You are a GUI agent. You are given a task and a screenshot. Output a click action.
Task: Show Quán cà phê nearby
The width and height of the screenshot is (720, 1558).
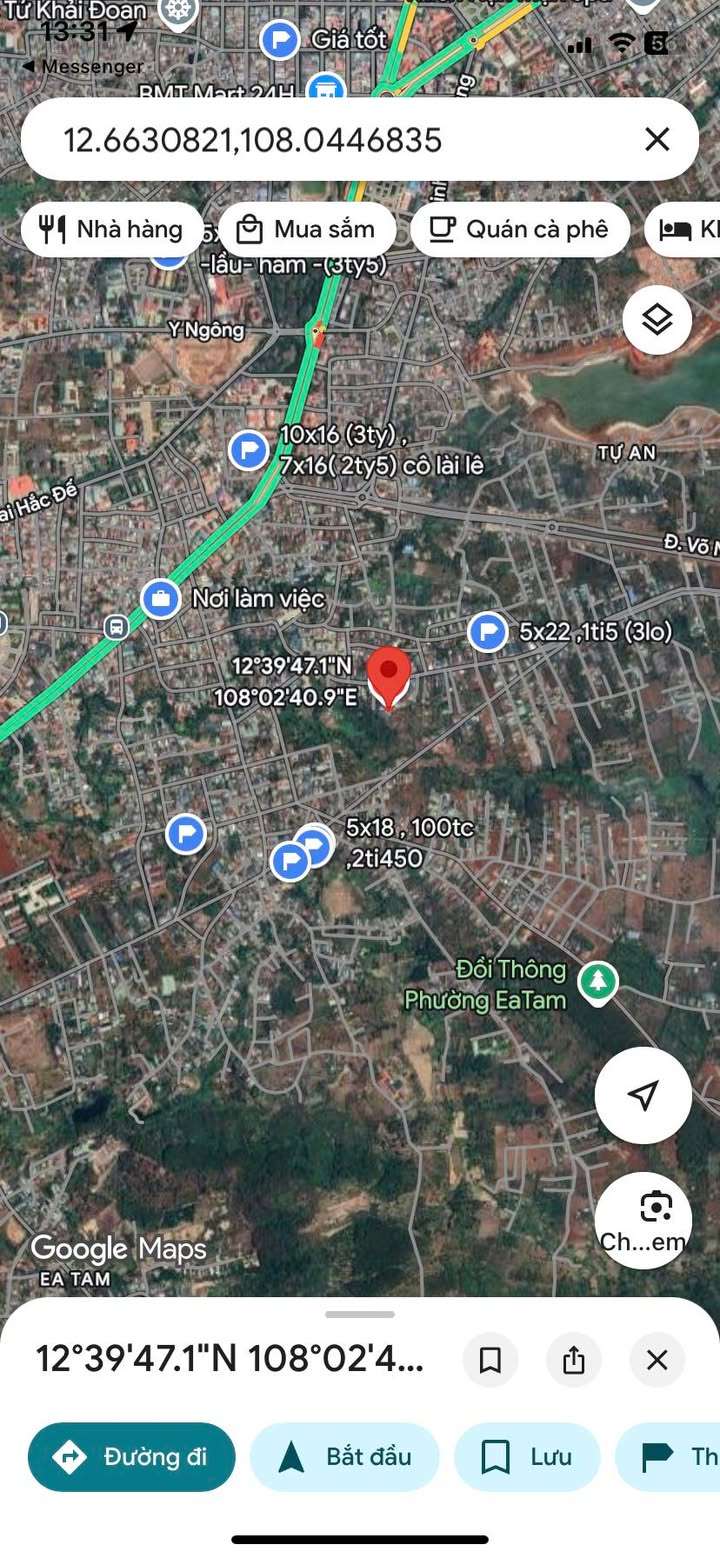coord(519,230)
